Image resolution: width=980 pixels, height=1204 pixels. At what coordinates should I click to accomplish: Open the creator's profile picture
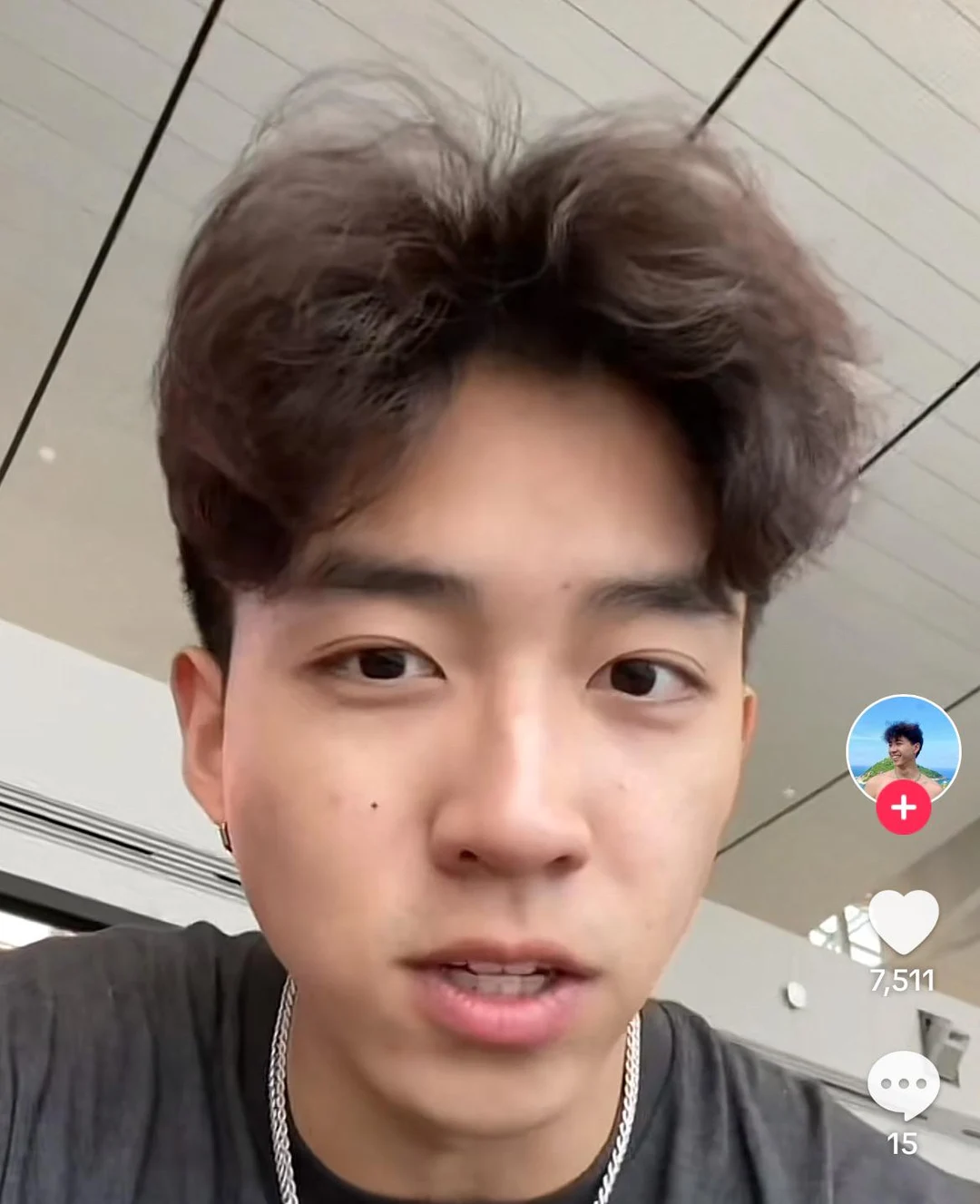pyautogui.click(x=902, y=747)
